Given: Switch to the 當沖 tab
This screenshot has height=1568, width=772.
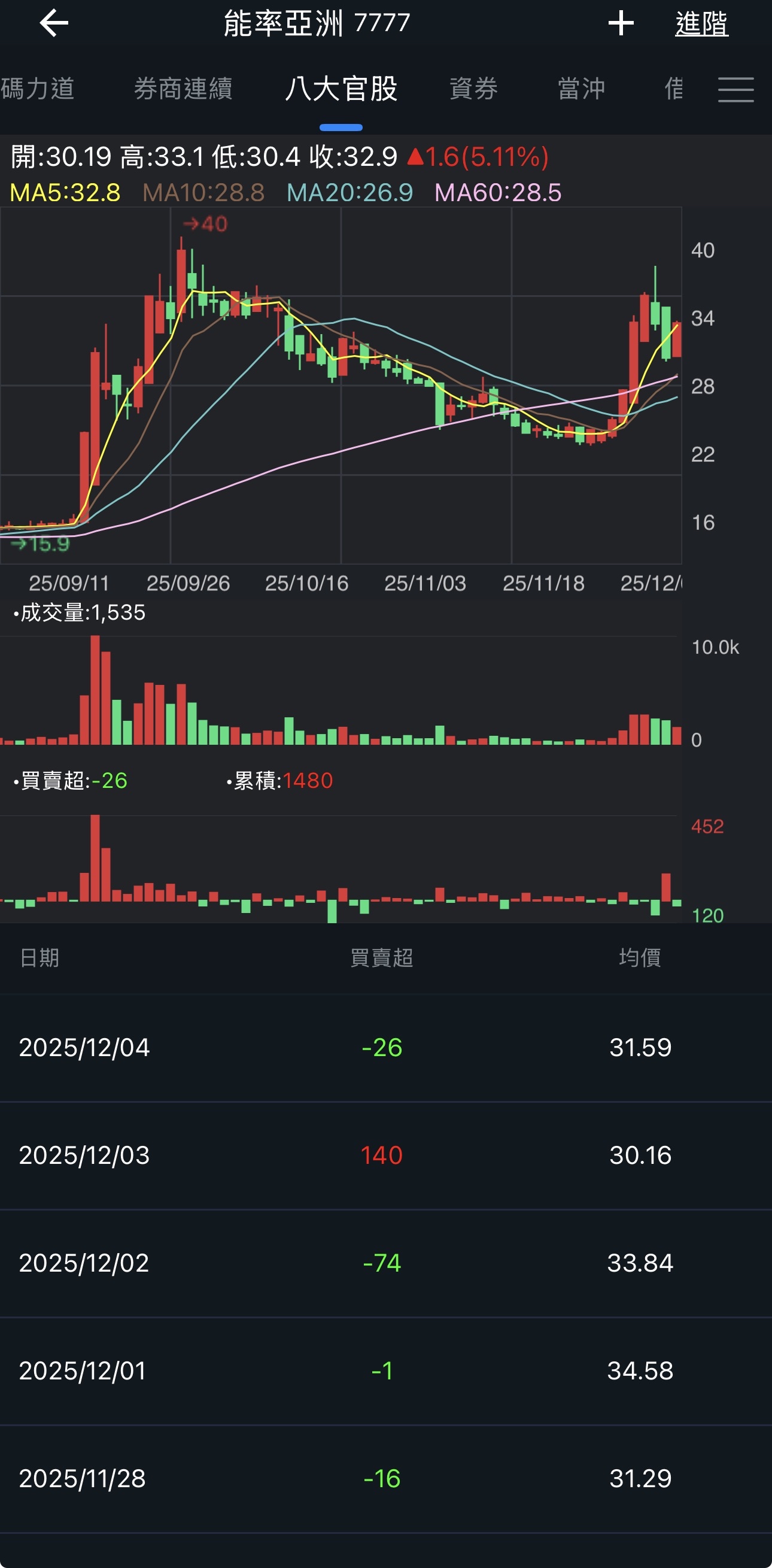Looking at the screenshot, I should click(581, 89).
